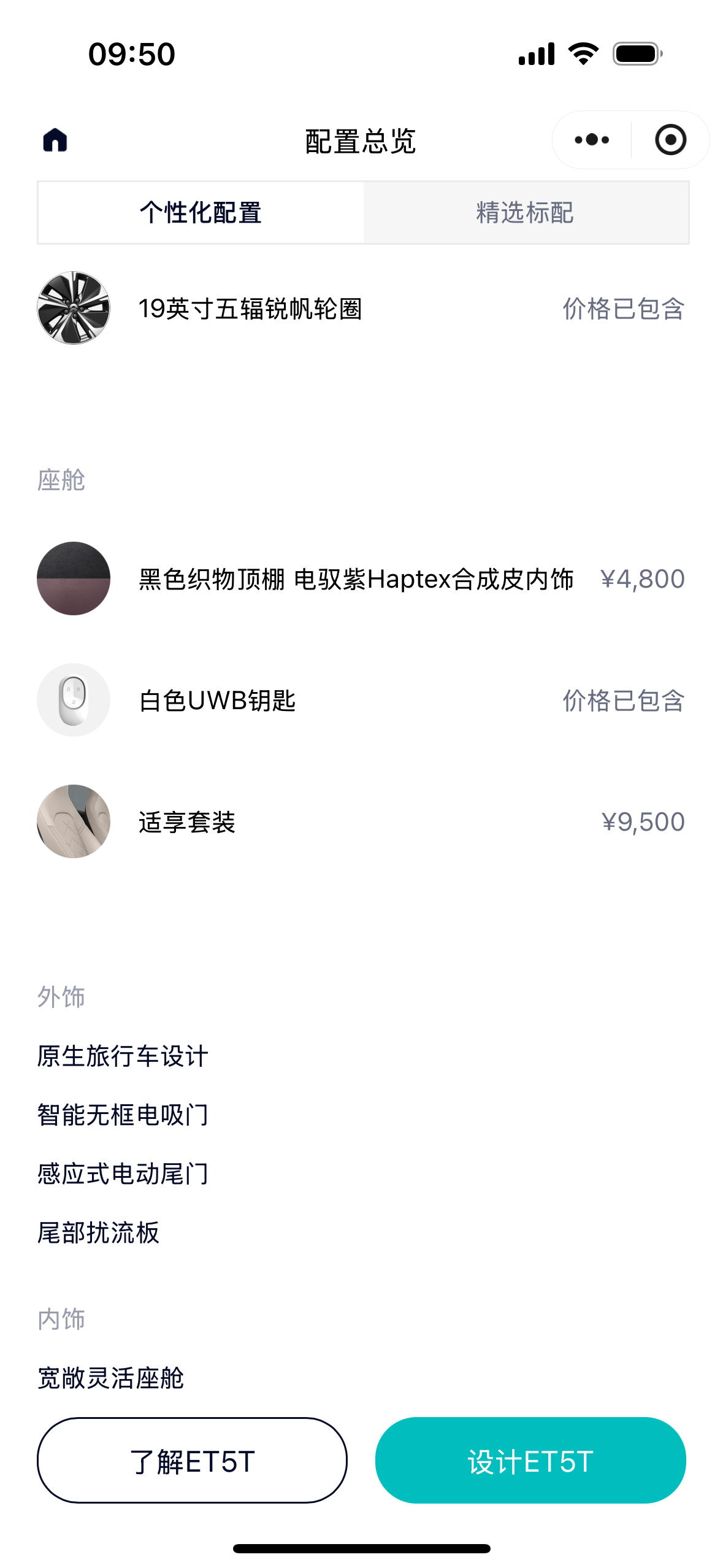Tap the 设计ET5T button
Screen dimensions: 723x1568
point(530,1460)
